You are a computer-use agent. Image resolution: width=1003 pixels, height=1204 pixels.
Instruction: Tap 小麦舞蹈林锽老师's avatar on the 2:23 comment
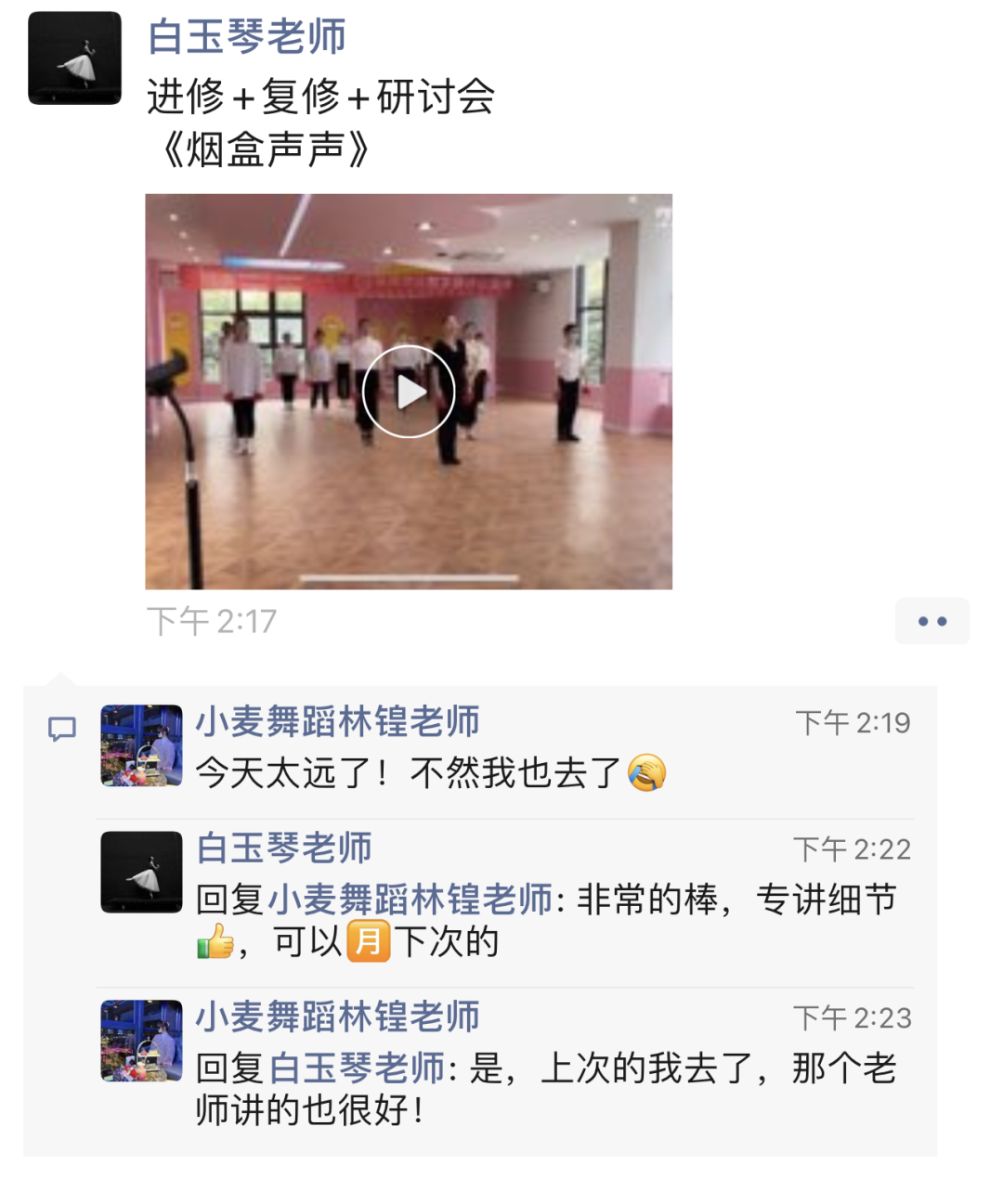tap(141, 1041)
